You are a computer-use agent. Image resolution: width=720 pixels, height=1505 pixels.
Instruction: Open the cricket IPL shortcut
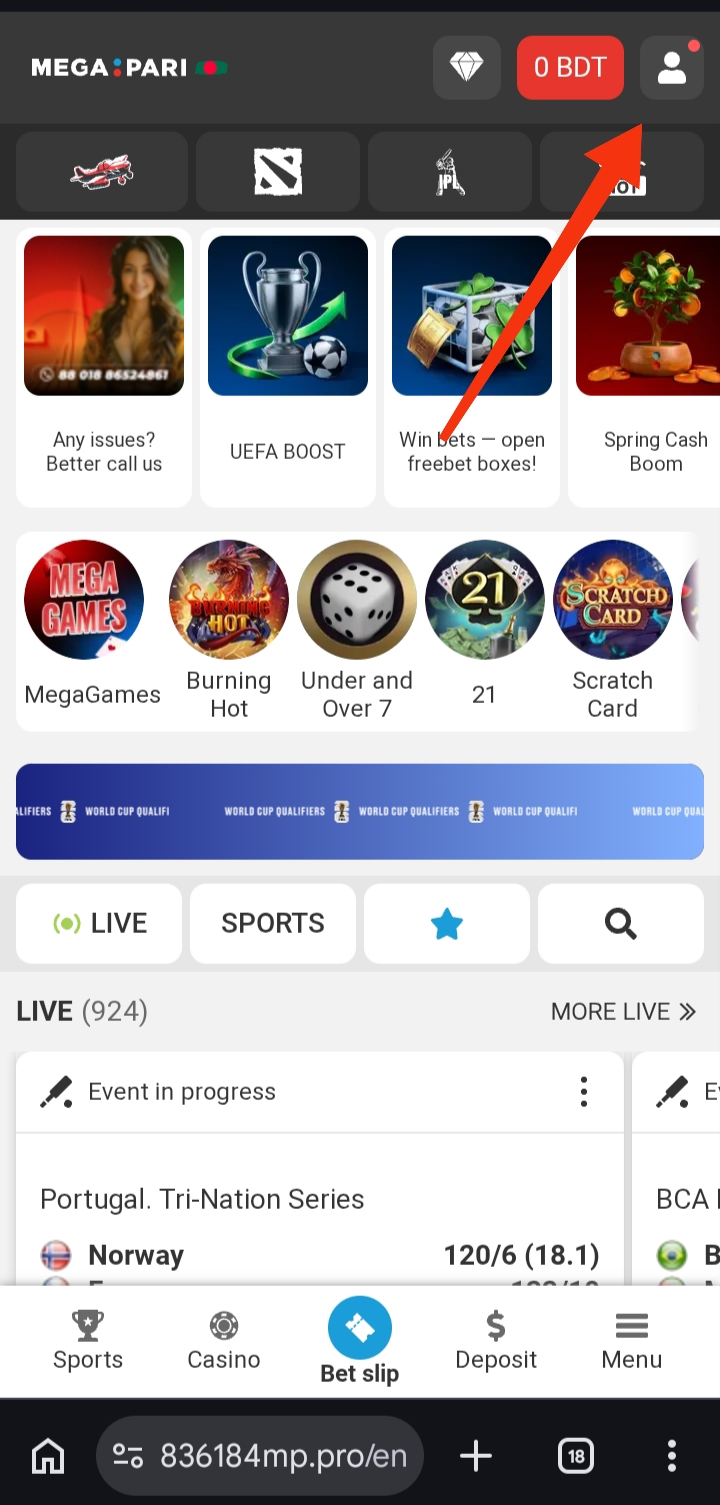point(450,172)
